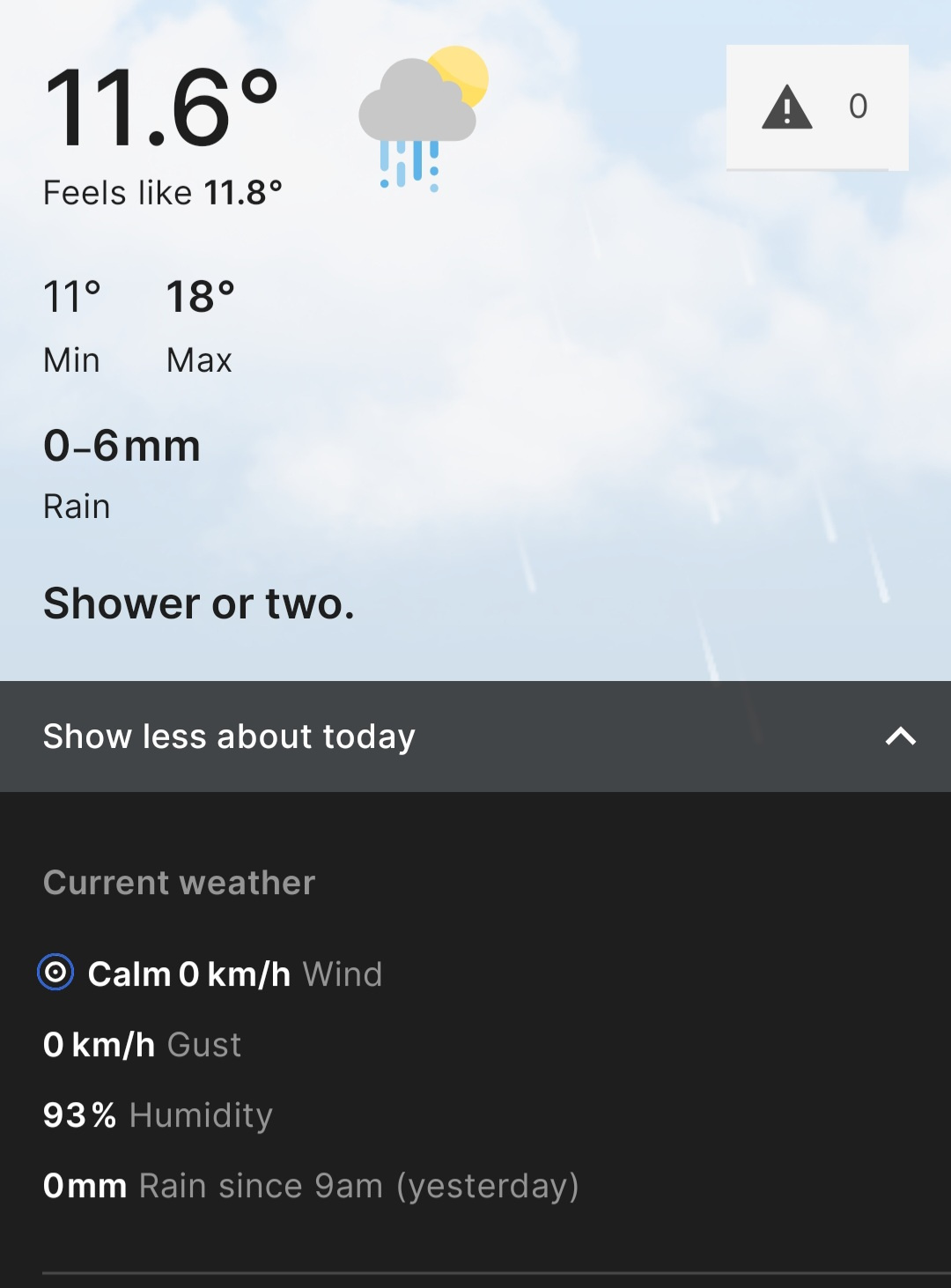Open the weather warnings button
951x1288 pixels.
tap(816, 107)
